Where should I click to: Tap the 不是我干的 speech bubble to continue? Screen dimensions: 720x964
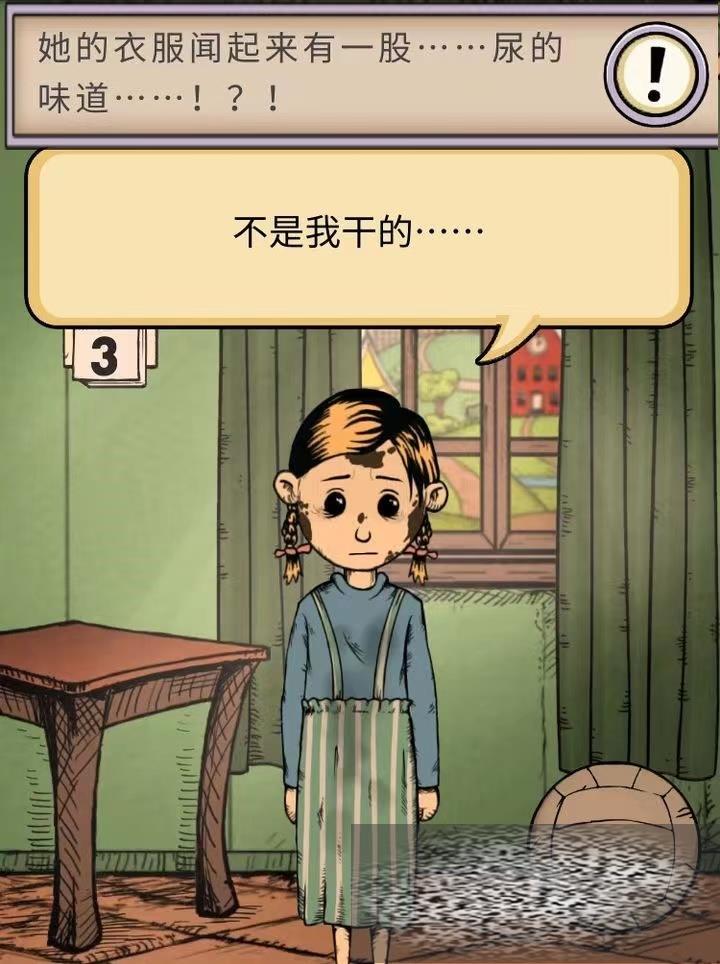358,236
